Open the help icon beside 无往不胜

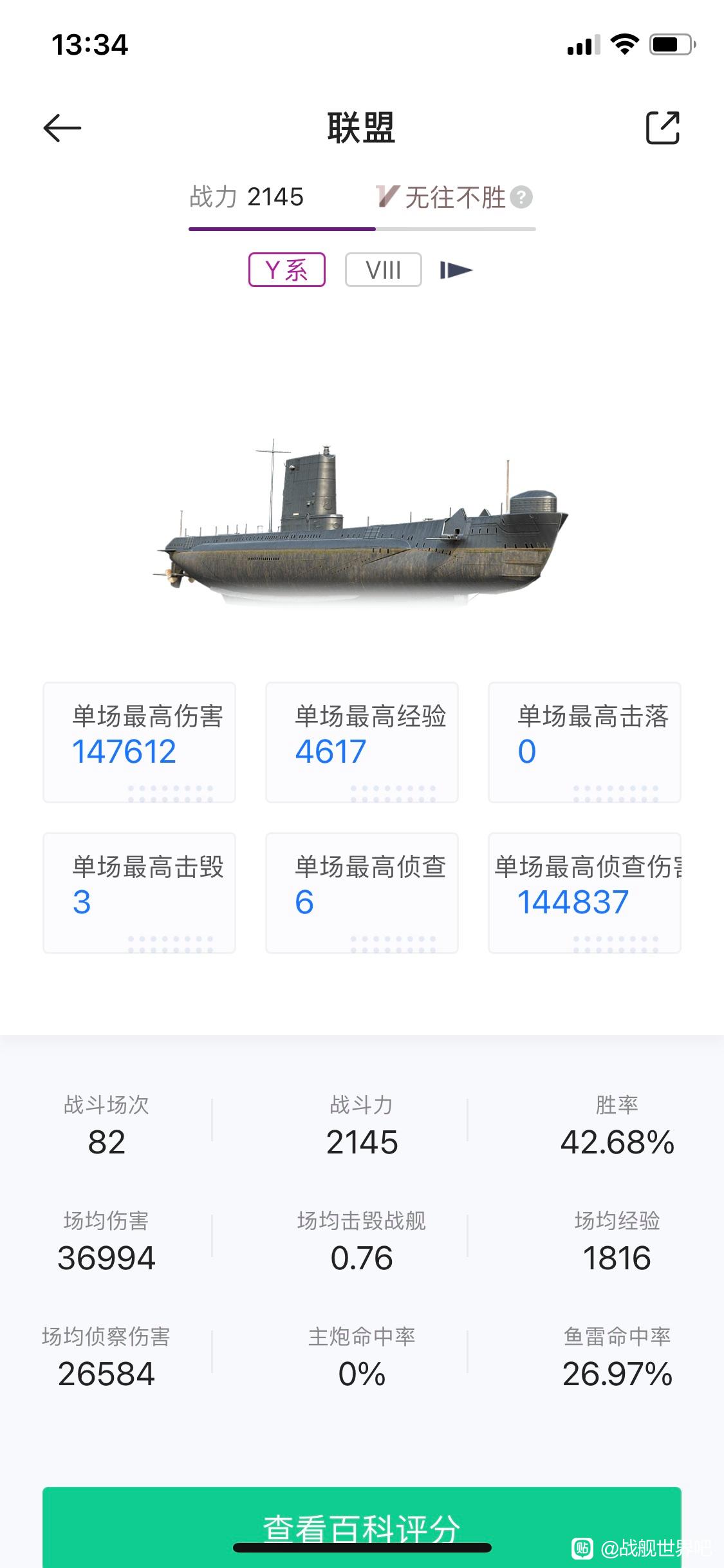click(521, 197)
